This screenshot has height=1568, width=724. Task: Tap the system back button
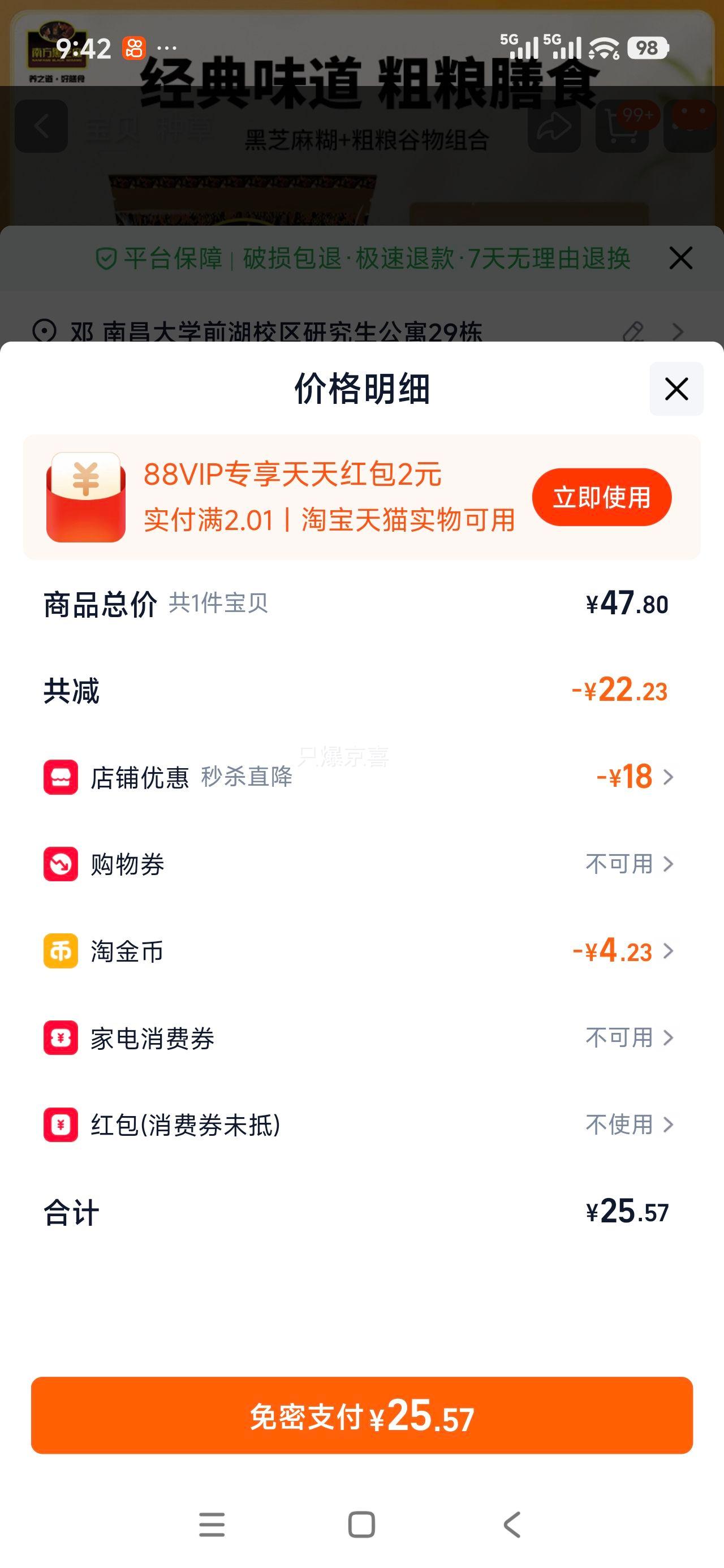tap(512, 1525)
